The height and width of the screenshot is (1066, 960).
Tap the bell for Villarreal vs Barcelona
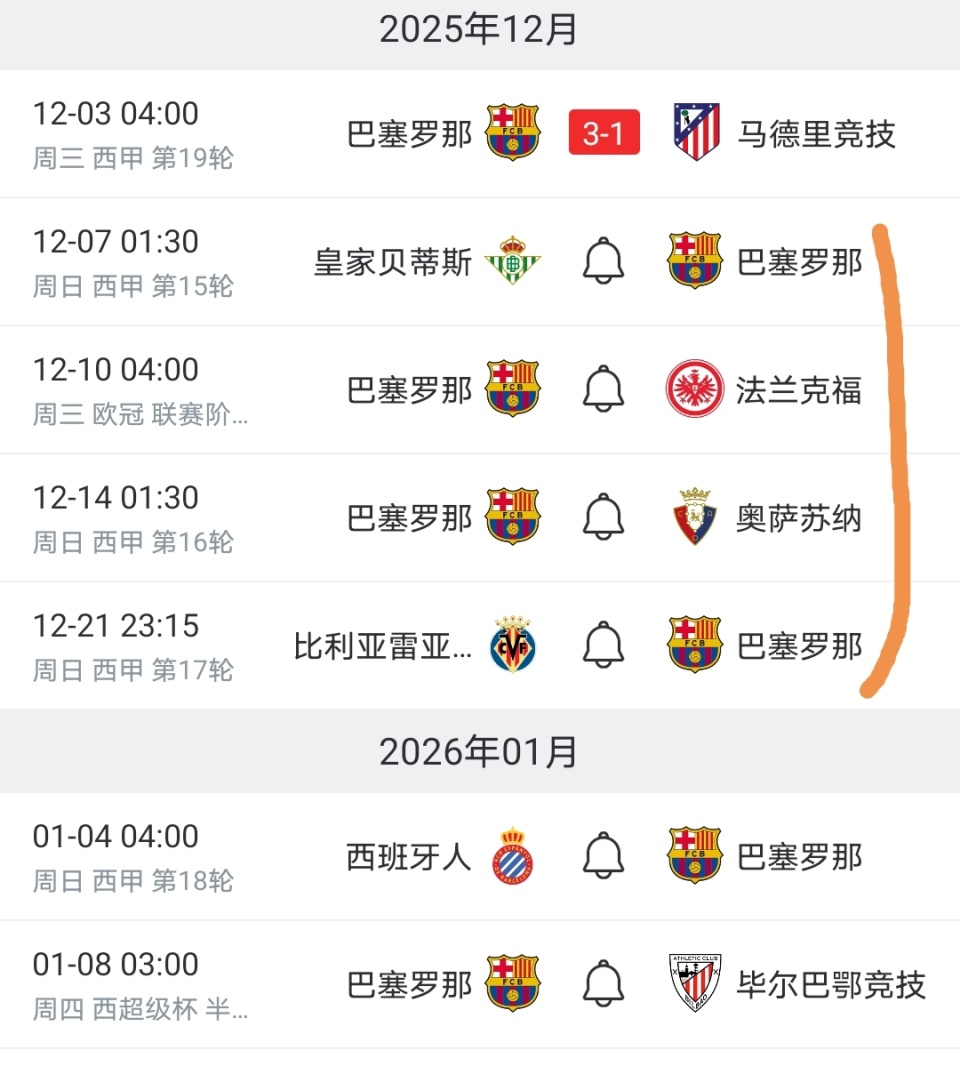tap(603, 645)
